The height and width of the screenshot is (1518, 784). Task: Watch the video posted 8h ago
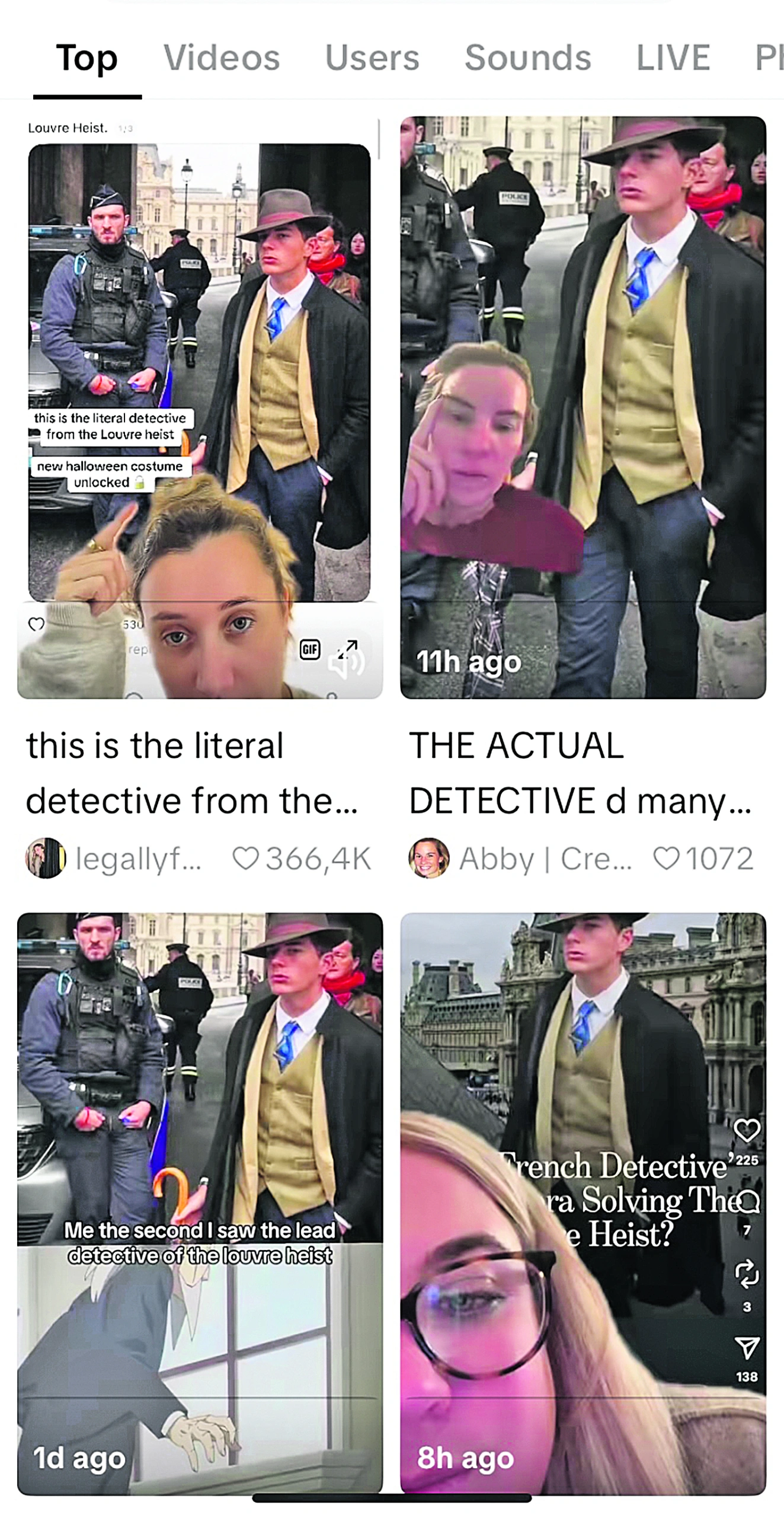pos(583,1203)
